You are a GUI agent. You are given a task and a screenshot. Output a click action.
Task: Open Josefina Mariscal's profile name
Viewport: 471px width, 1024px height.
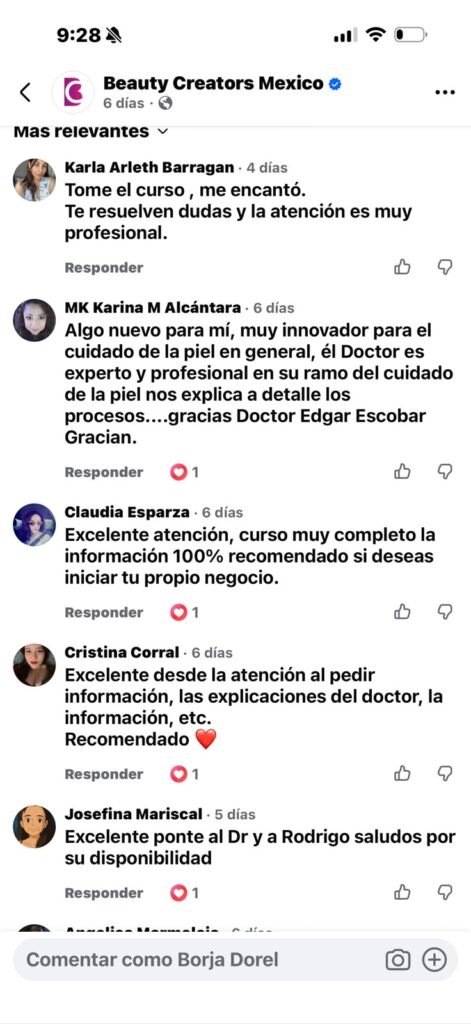pyautogui.click(x=133, y=814)
